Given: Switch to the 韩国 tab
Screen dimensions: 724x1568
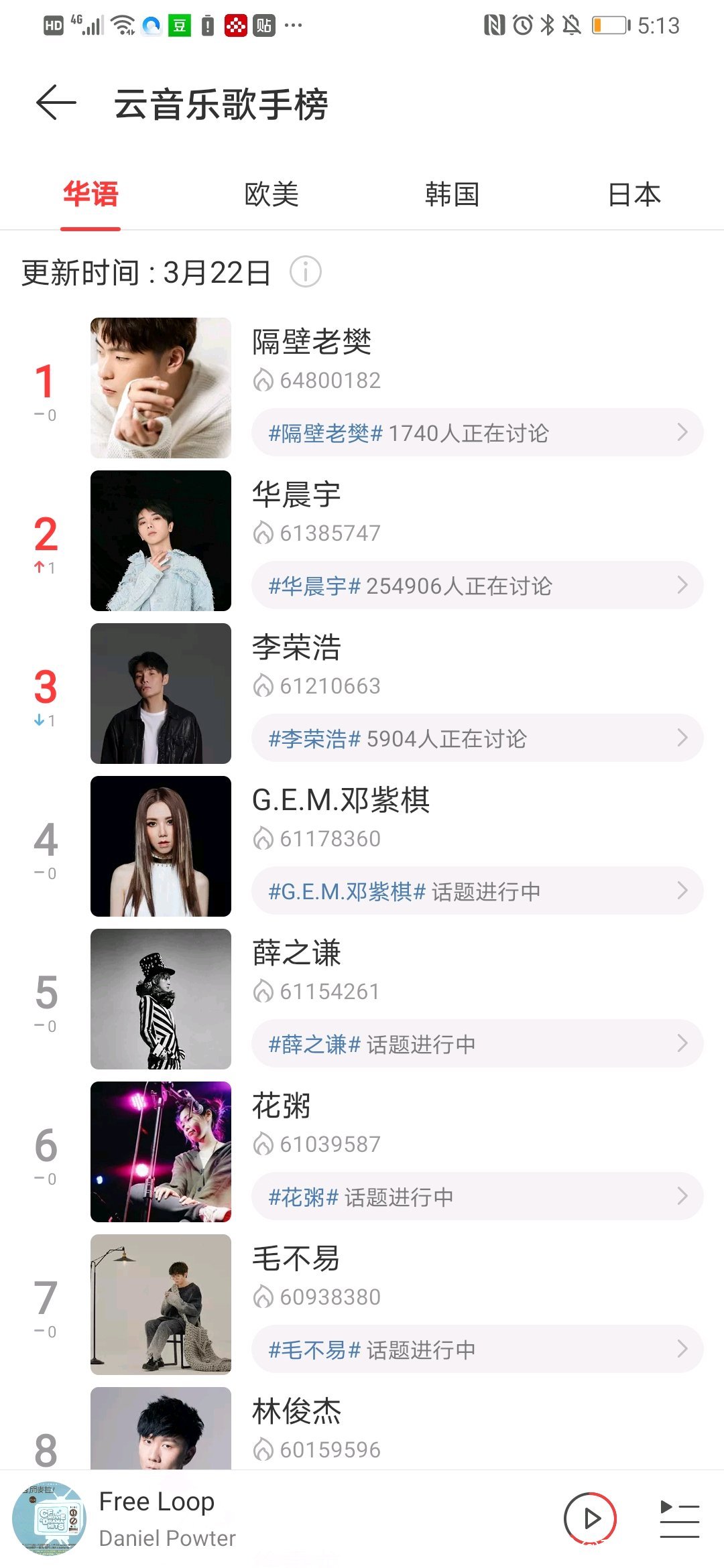Looking at the screenshot, I should click(452, 194).
